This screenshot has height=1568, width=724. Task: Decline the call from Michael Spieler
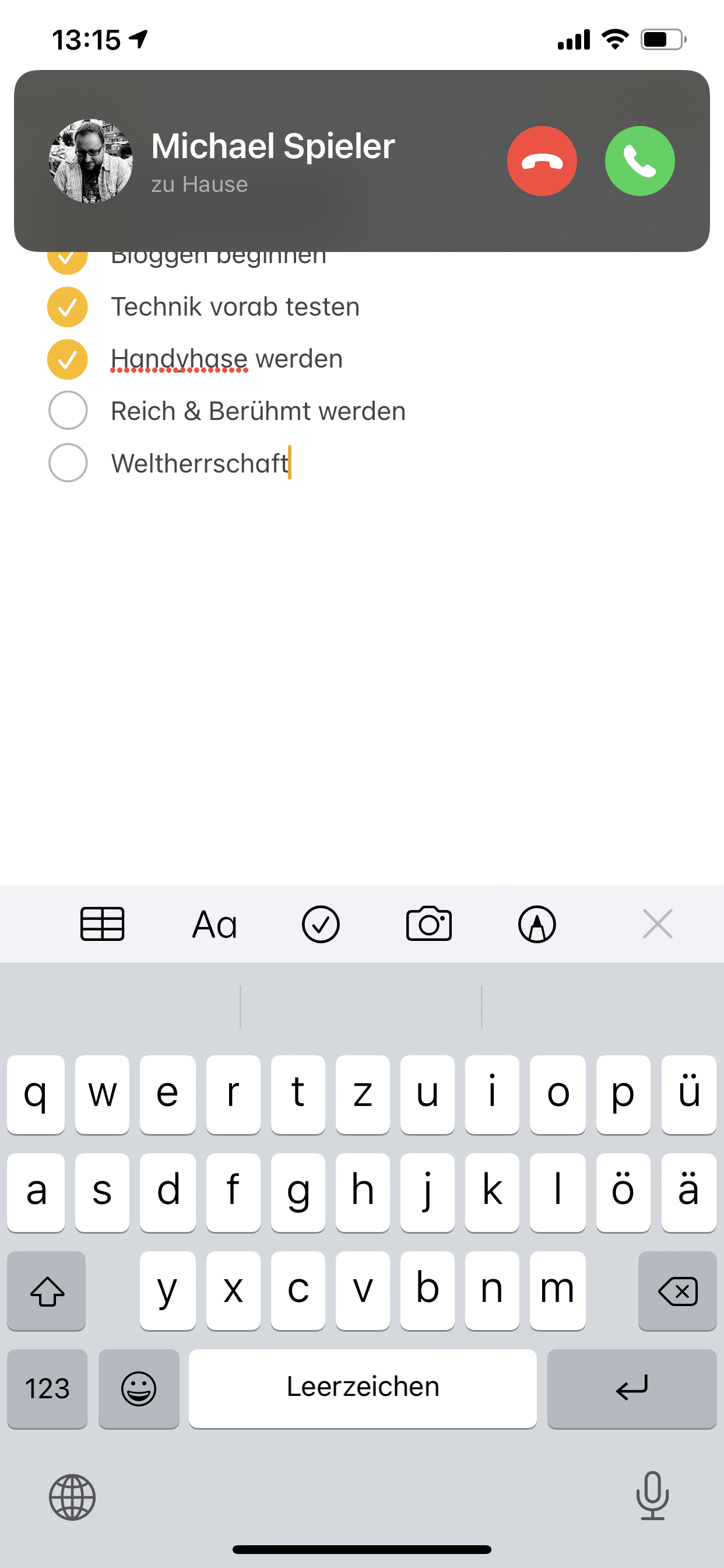[542, 162]
